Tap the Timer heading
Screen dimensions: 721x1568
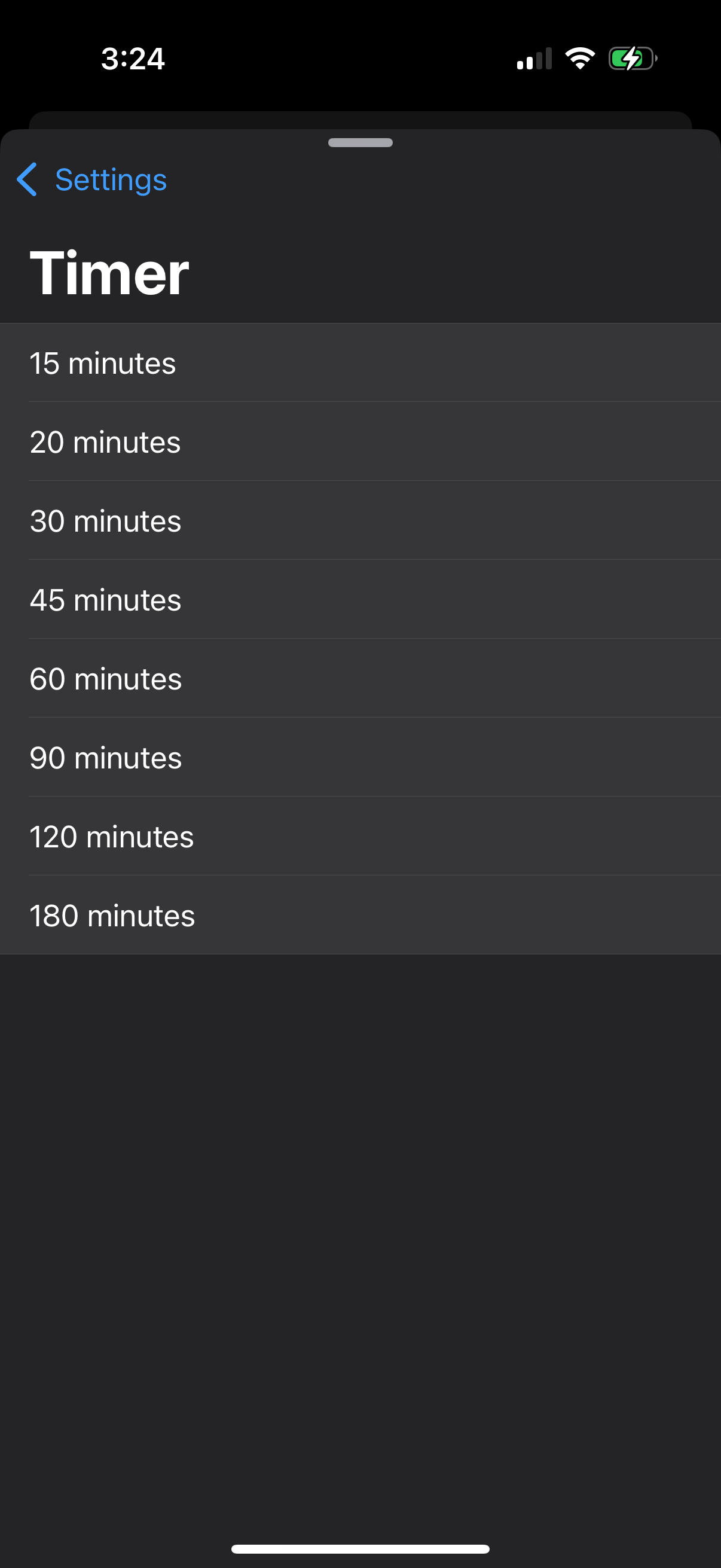[x=109, y=272]
